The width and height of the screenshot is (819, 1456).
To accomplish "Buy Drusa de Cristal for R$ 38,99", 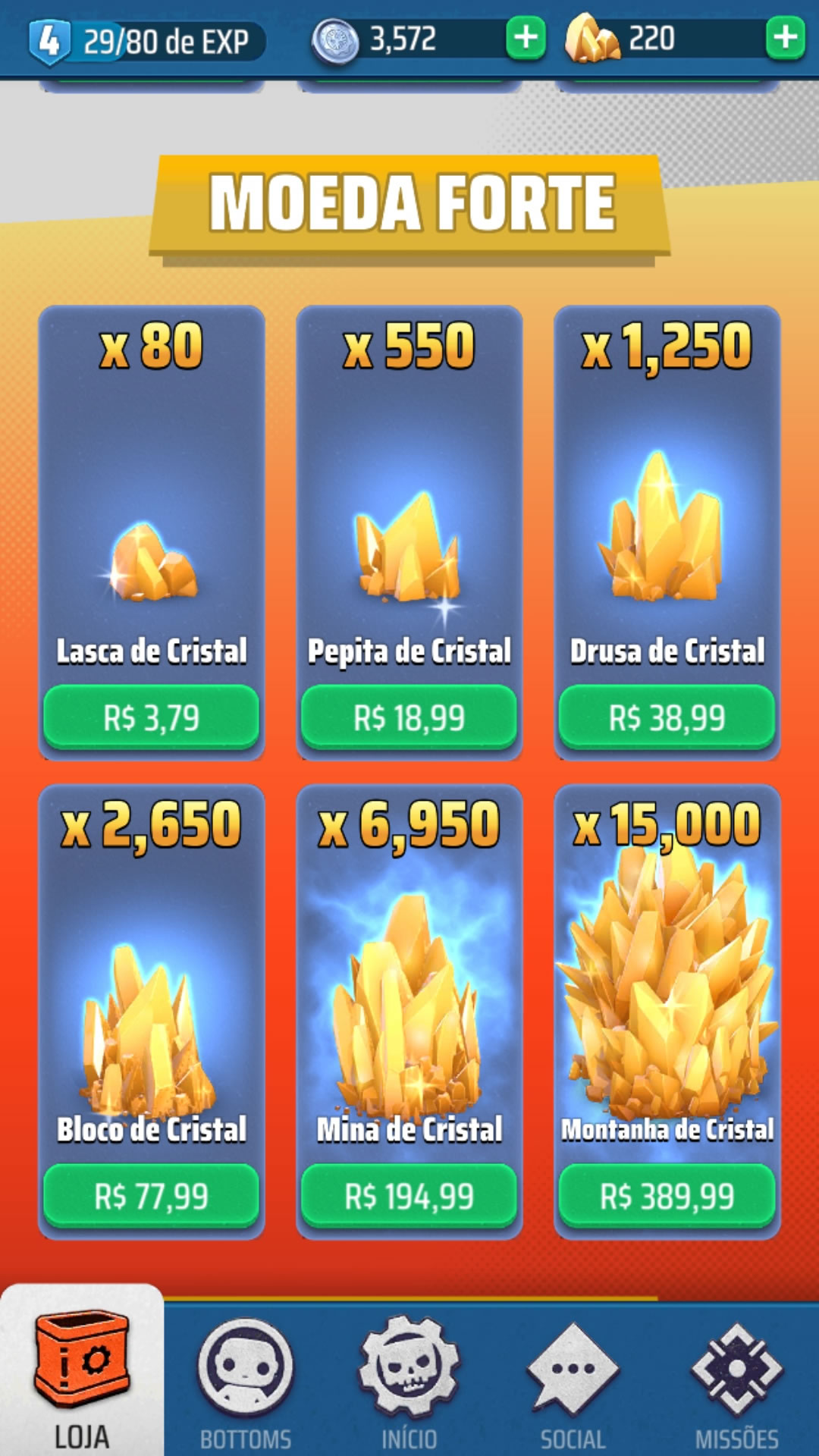I will [667, 717].
